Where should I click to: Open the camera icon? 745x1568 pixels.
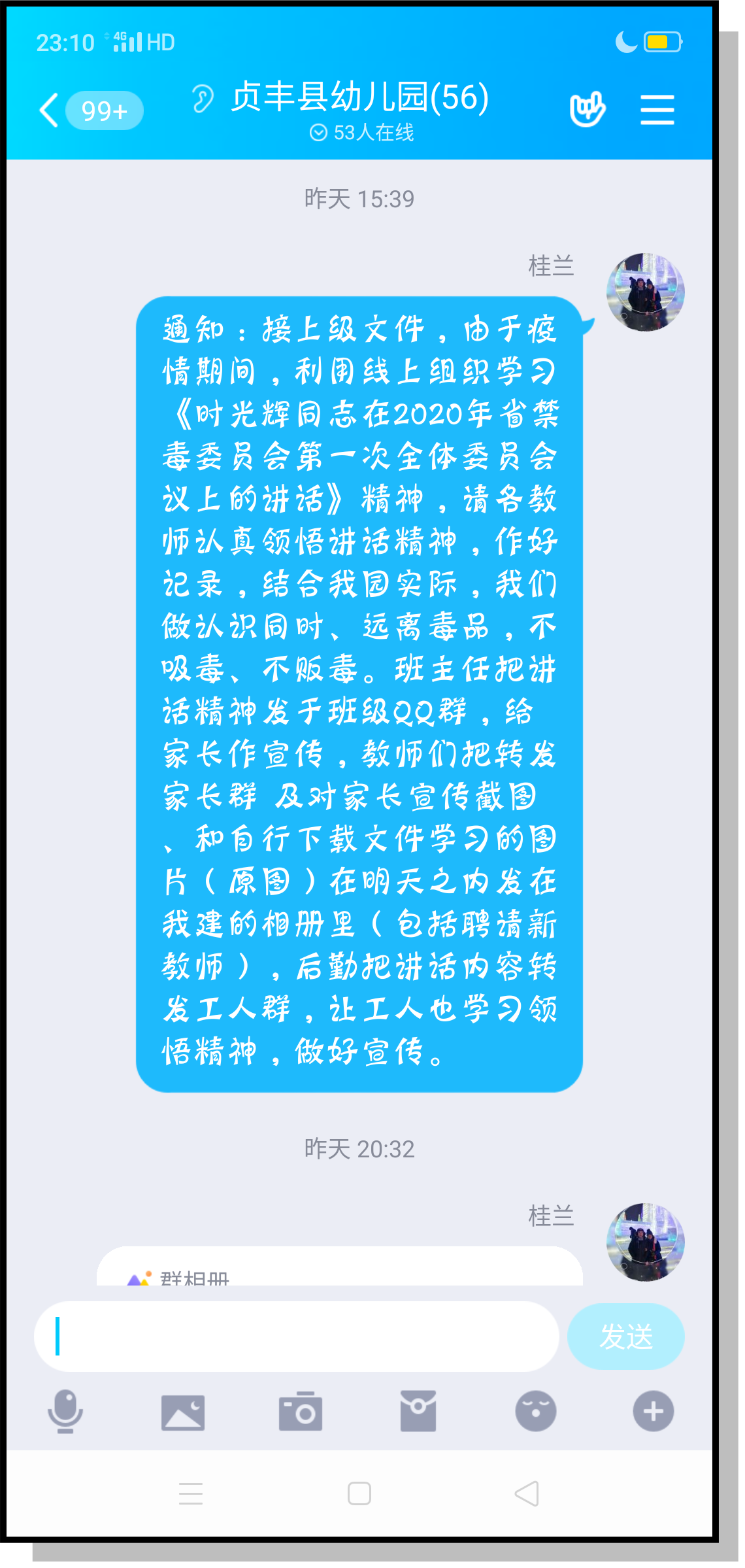coord(301,1412)
